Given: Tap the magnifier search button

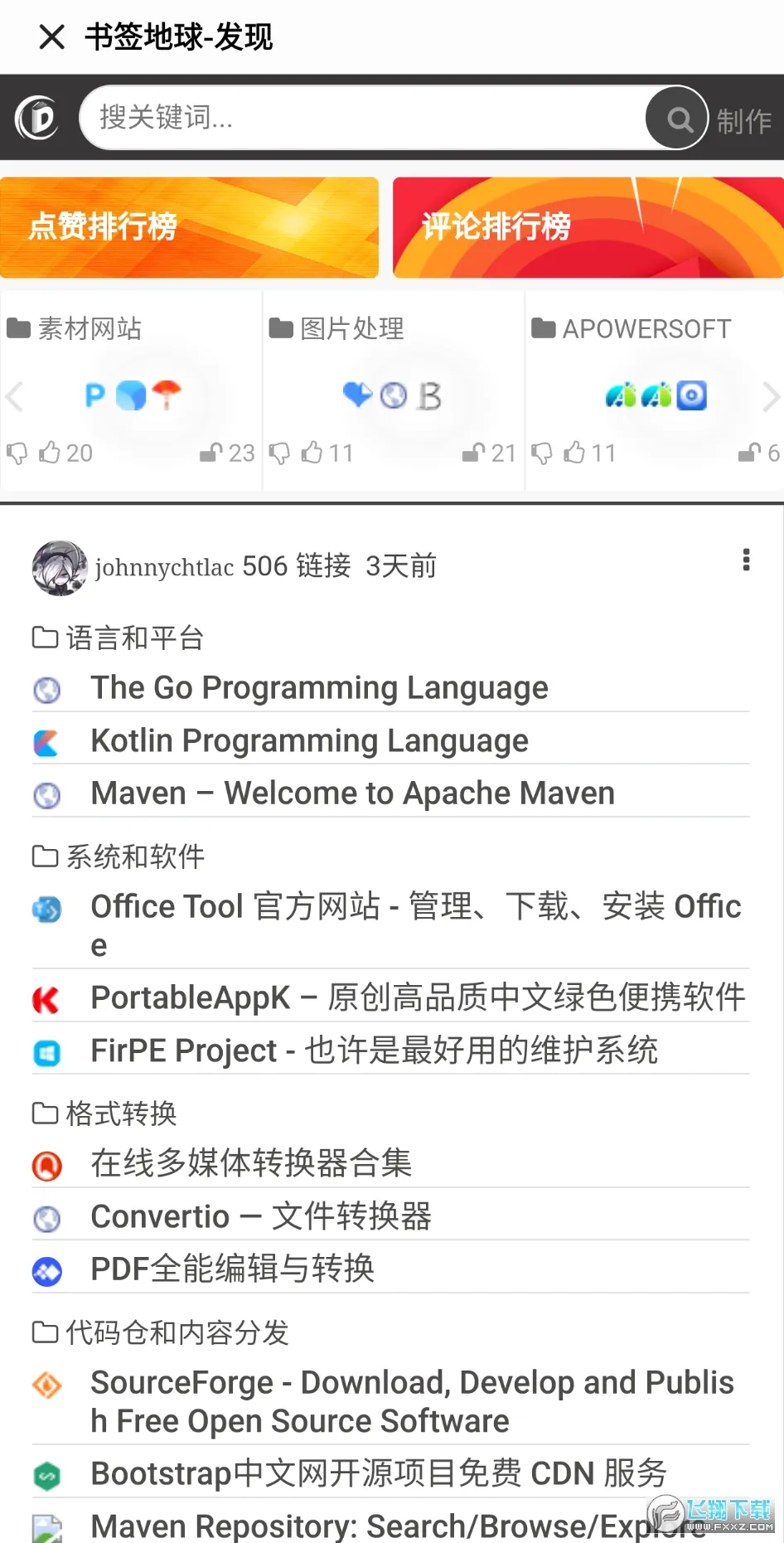Looking at the screenshot, I should [678, 119].
